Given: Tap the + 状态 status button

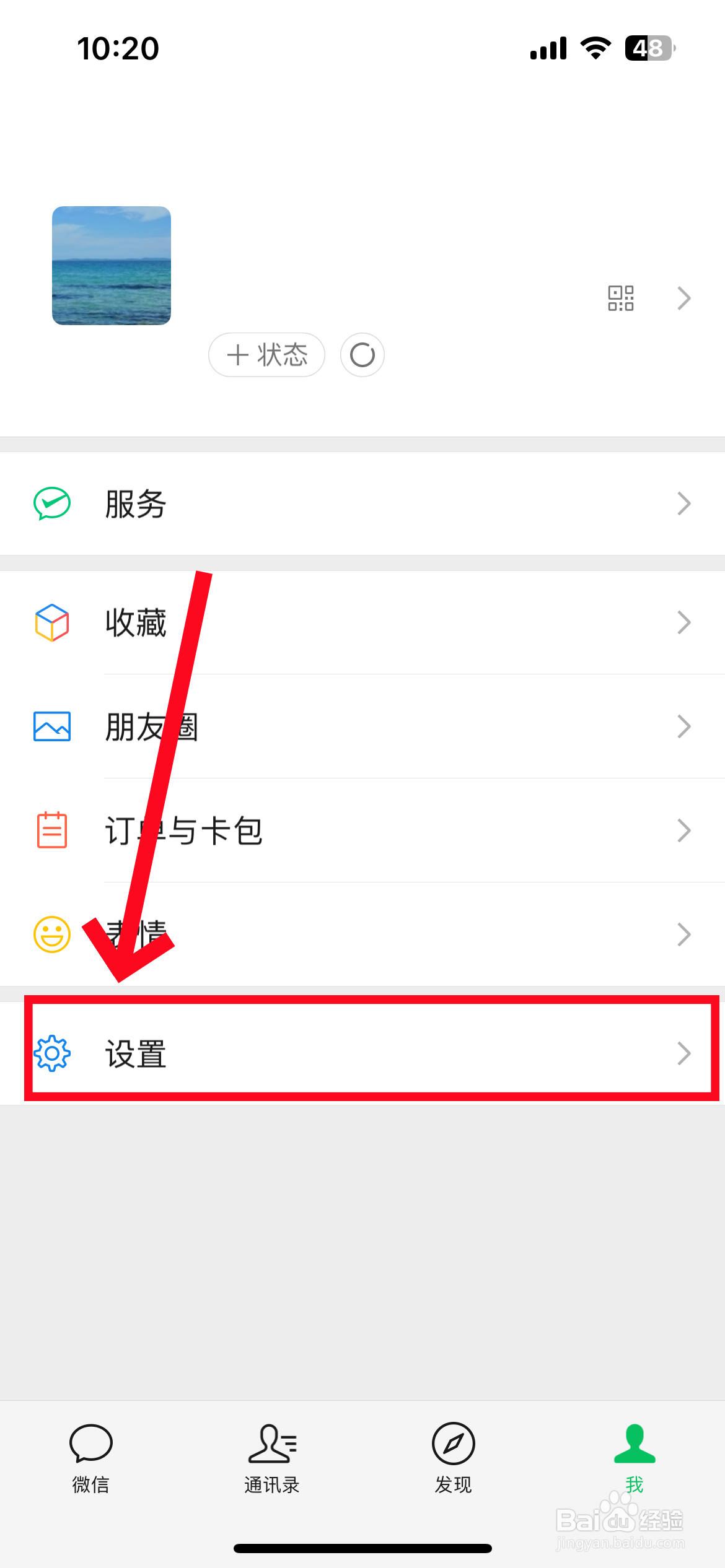Looking at the screenshot, I should click(266, 355).
